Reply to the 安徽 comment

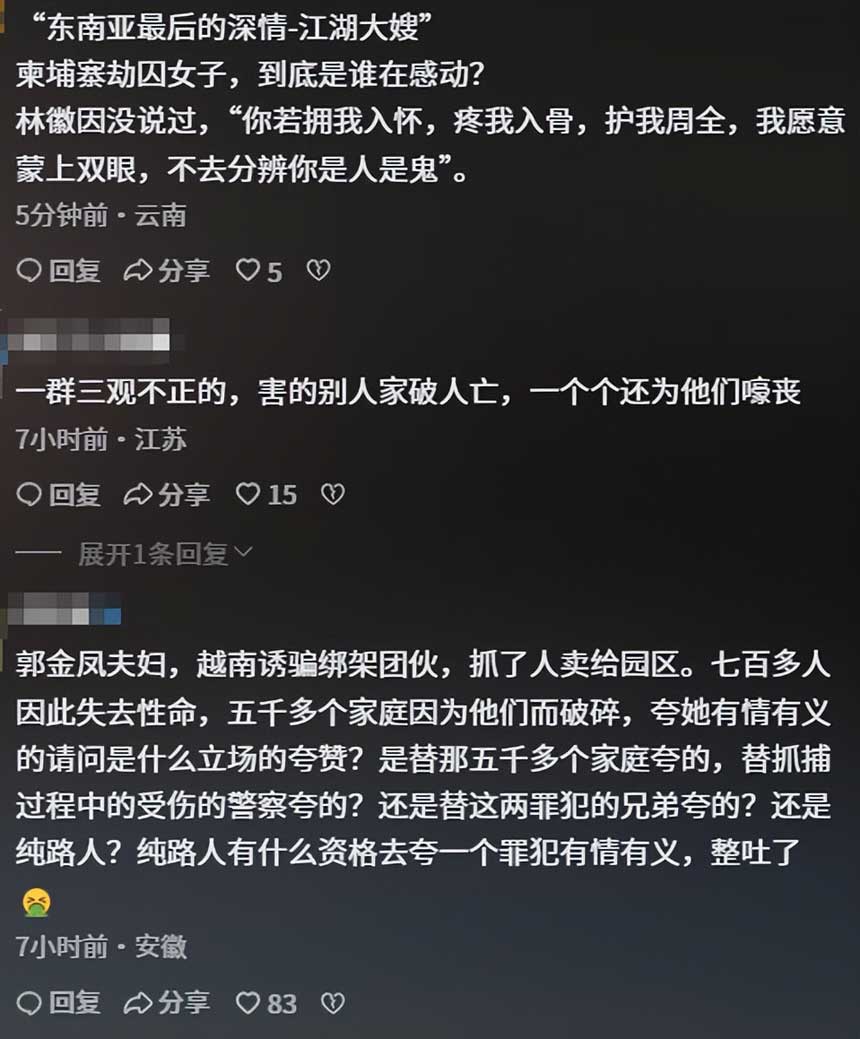pyautogui.click(x=59, y=1003)
